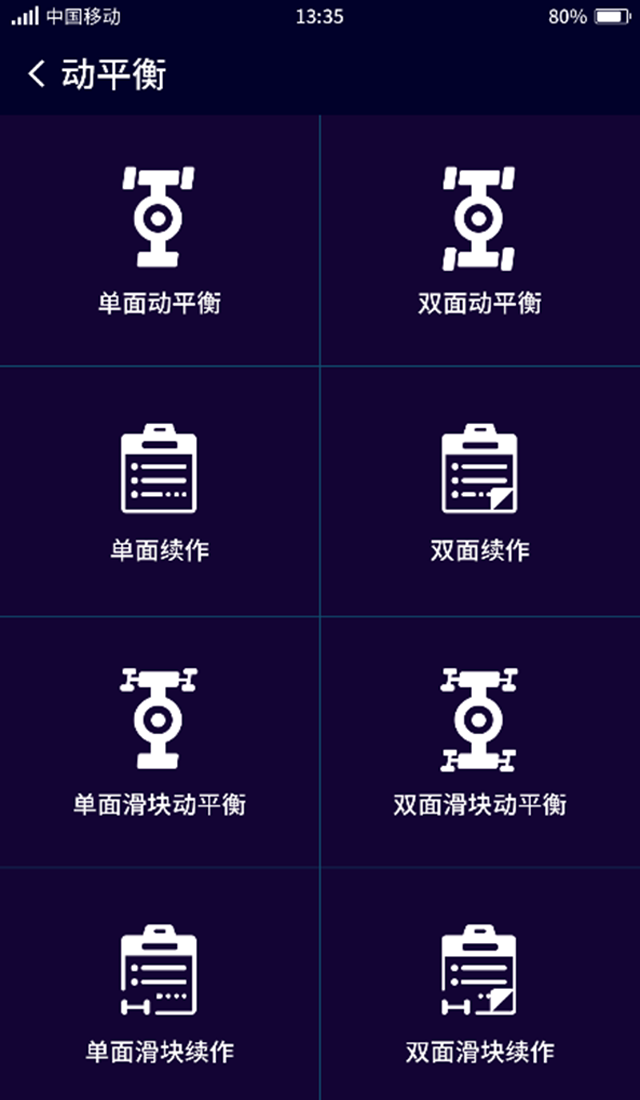The height and width of the screenshot is (1100, 640).
Task: Select the 双面动平衡 option
Action: 479,241
